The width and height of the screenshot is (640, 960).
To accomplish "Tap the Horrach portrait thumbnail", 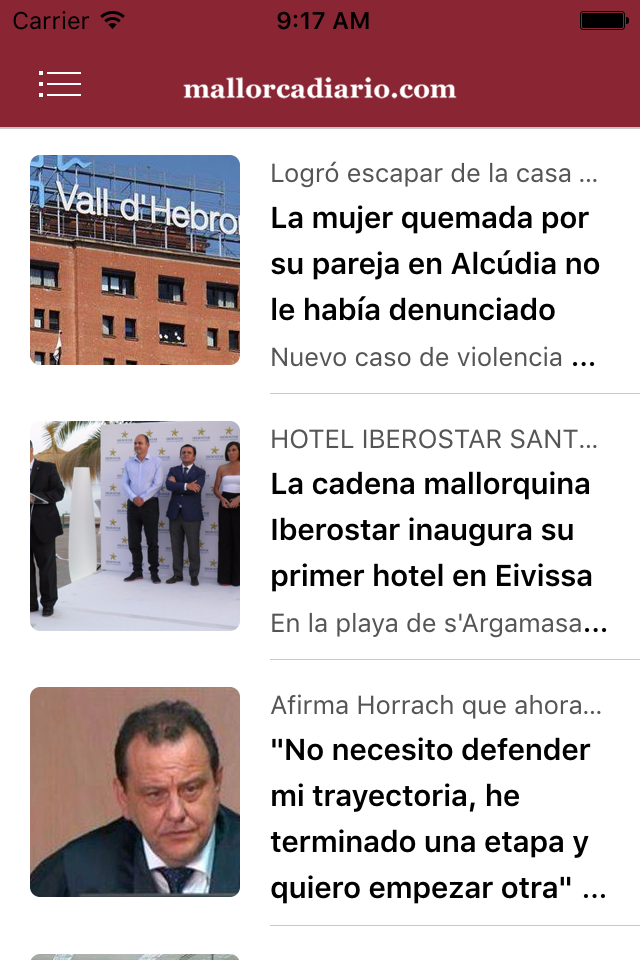I will [135, 792].
